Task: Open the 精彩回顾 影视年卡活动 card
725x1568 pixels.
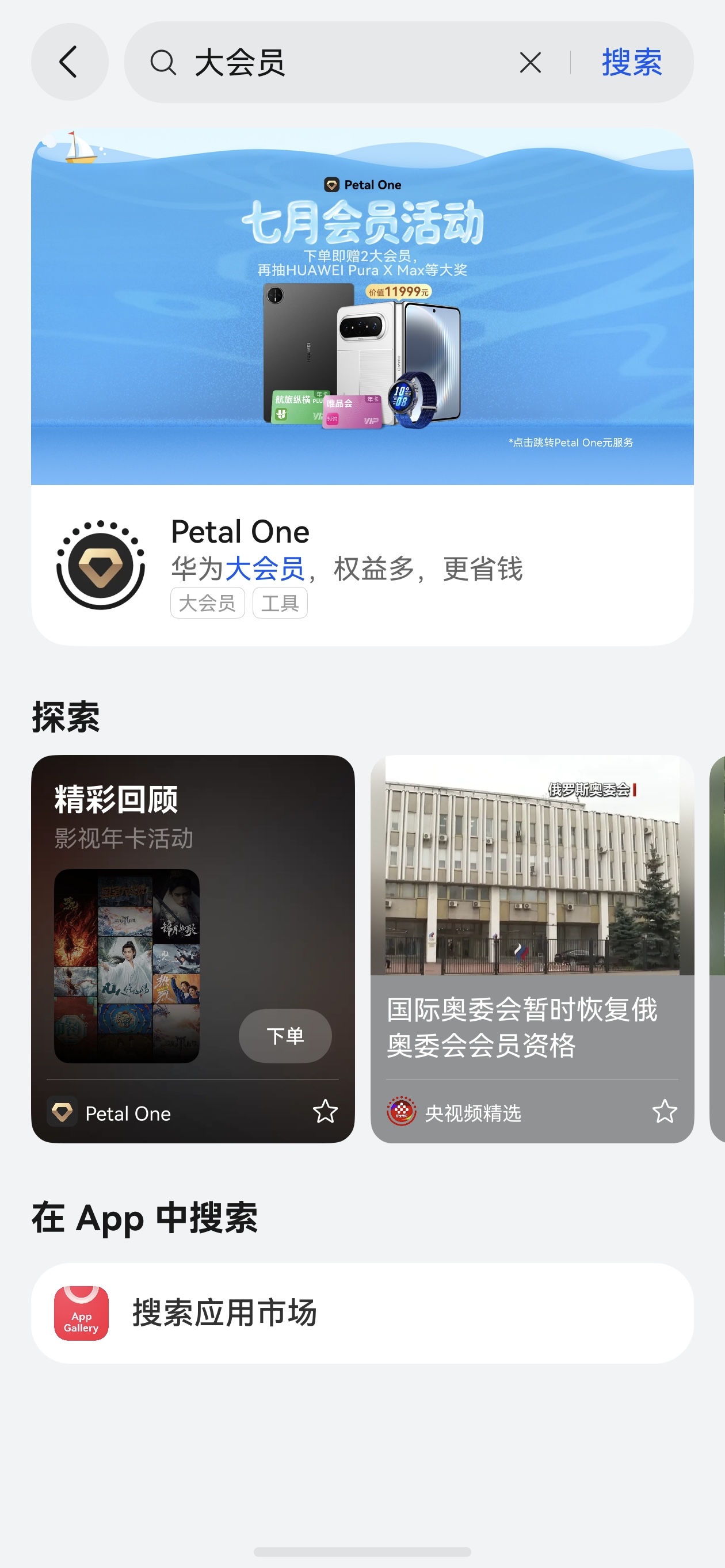Action: tap(193, 948)
